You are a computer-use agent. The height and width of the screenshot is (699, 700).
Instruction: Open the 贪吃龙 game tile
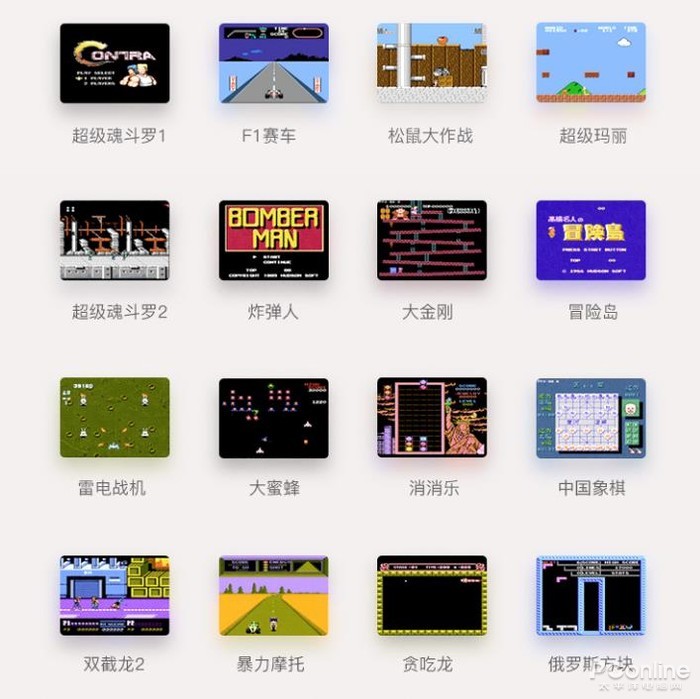431,595
